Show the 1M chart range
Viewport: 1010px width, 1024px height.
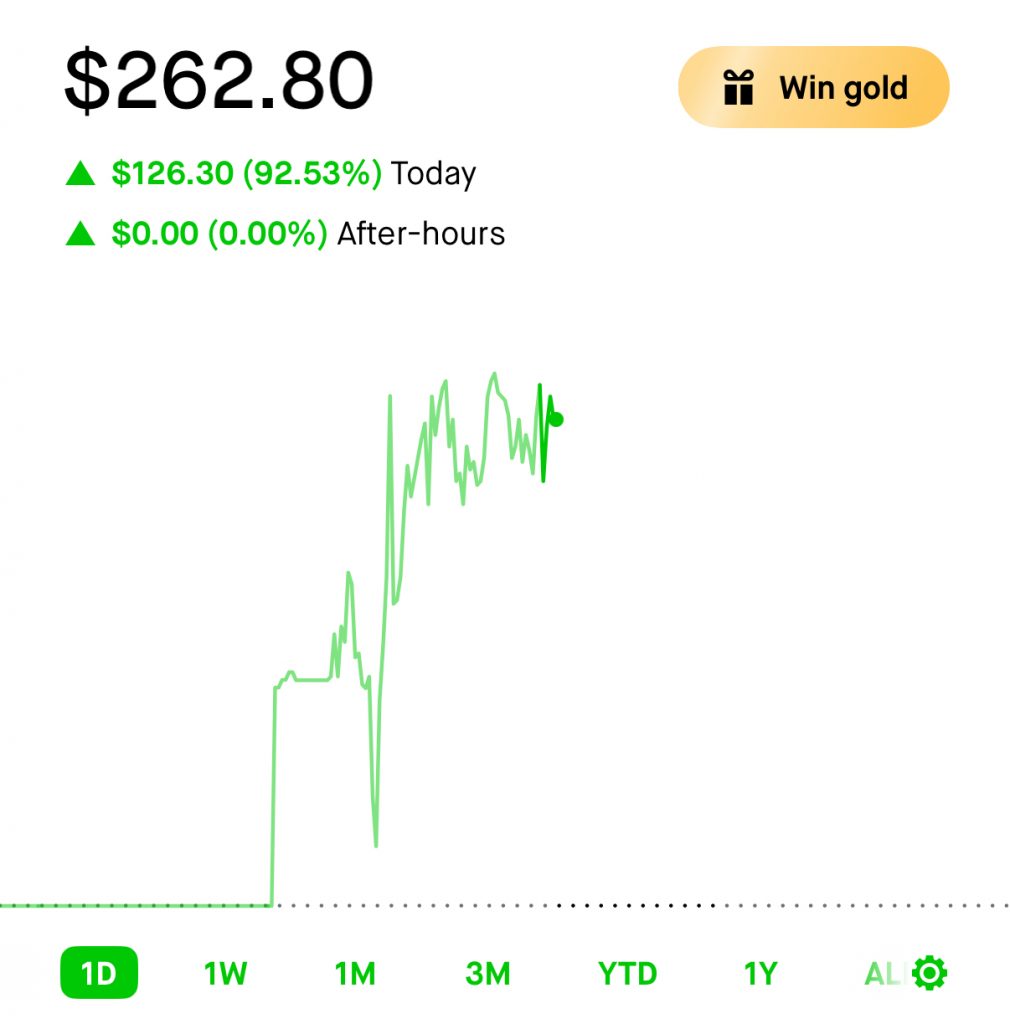tap(355, 973)
